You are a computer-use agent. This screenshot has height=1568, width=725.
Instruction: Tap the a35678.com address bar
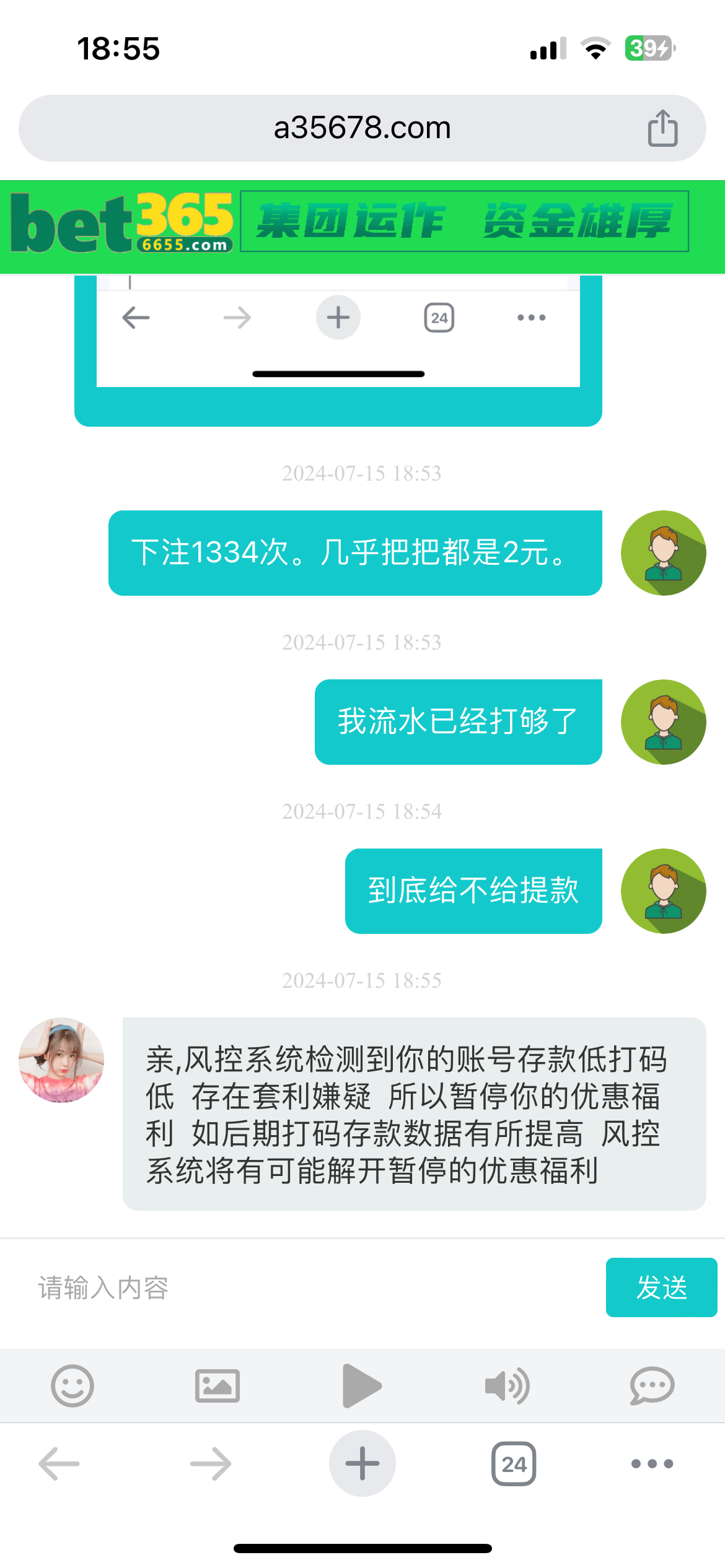click(x=362, y=128)
